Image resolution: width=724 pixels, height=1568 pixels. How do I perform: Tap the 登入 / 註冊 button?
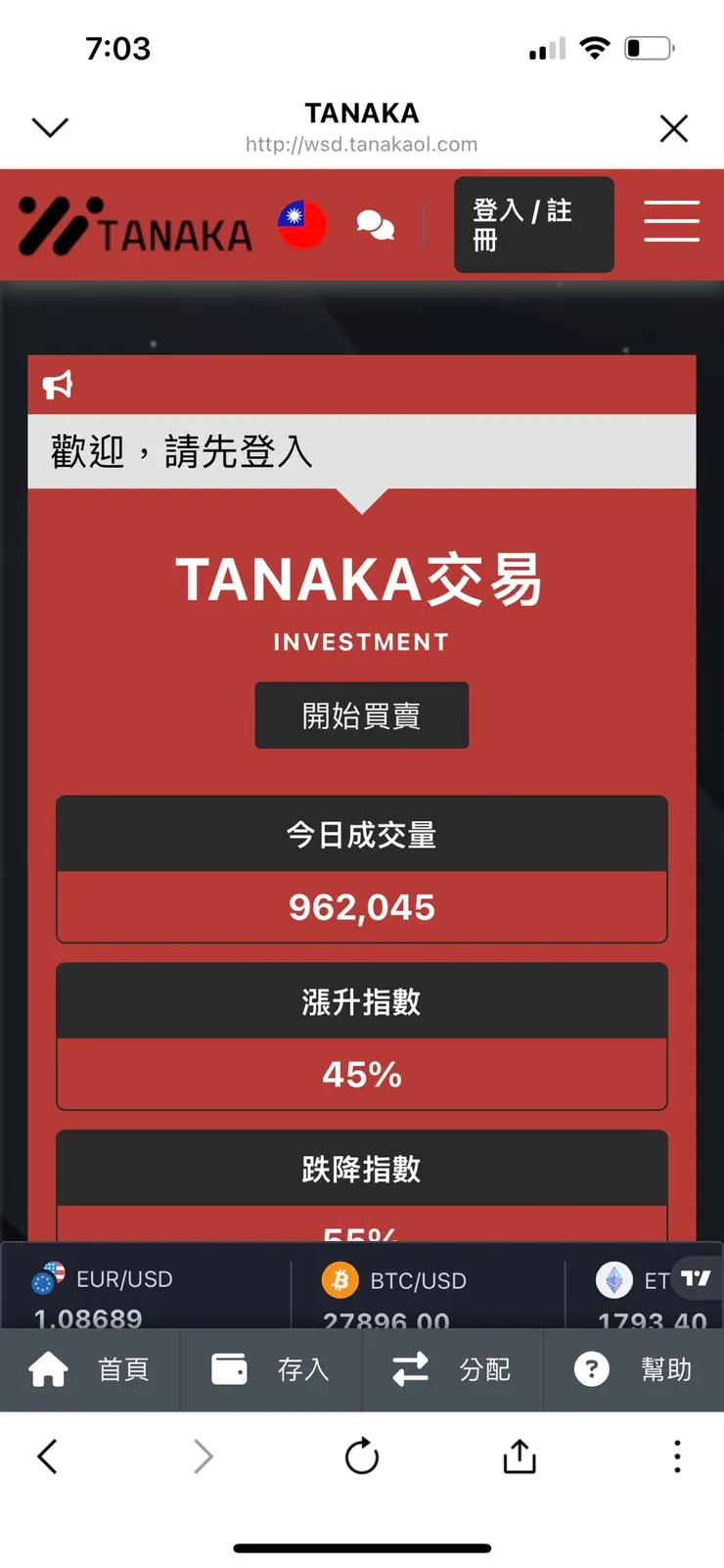(x=533, y=224)
